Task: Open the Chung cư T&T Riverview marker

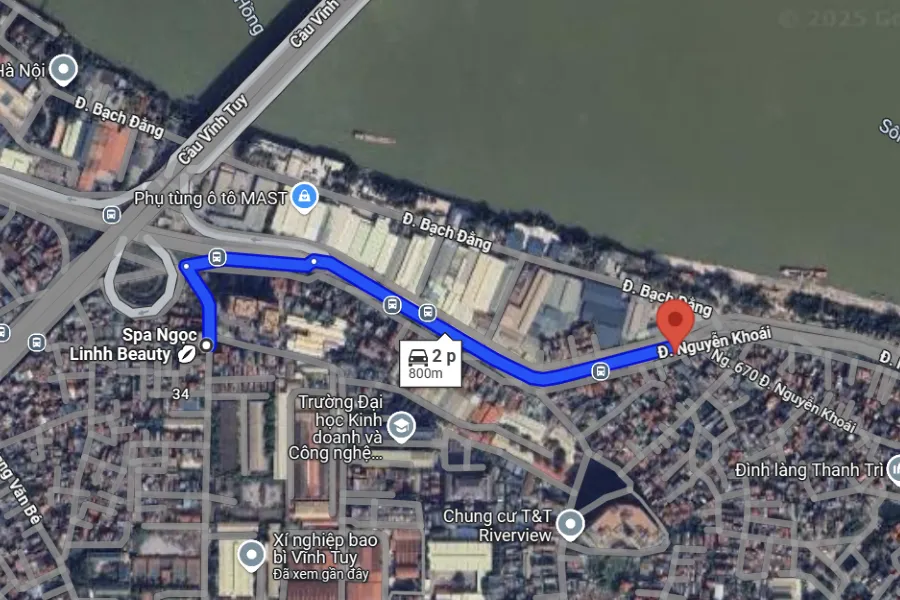Action: coord(571,523)
